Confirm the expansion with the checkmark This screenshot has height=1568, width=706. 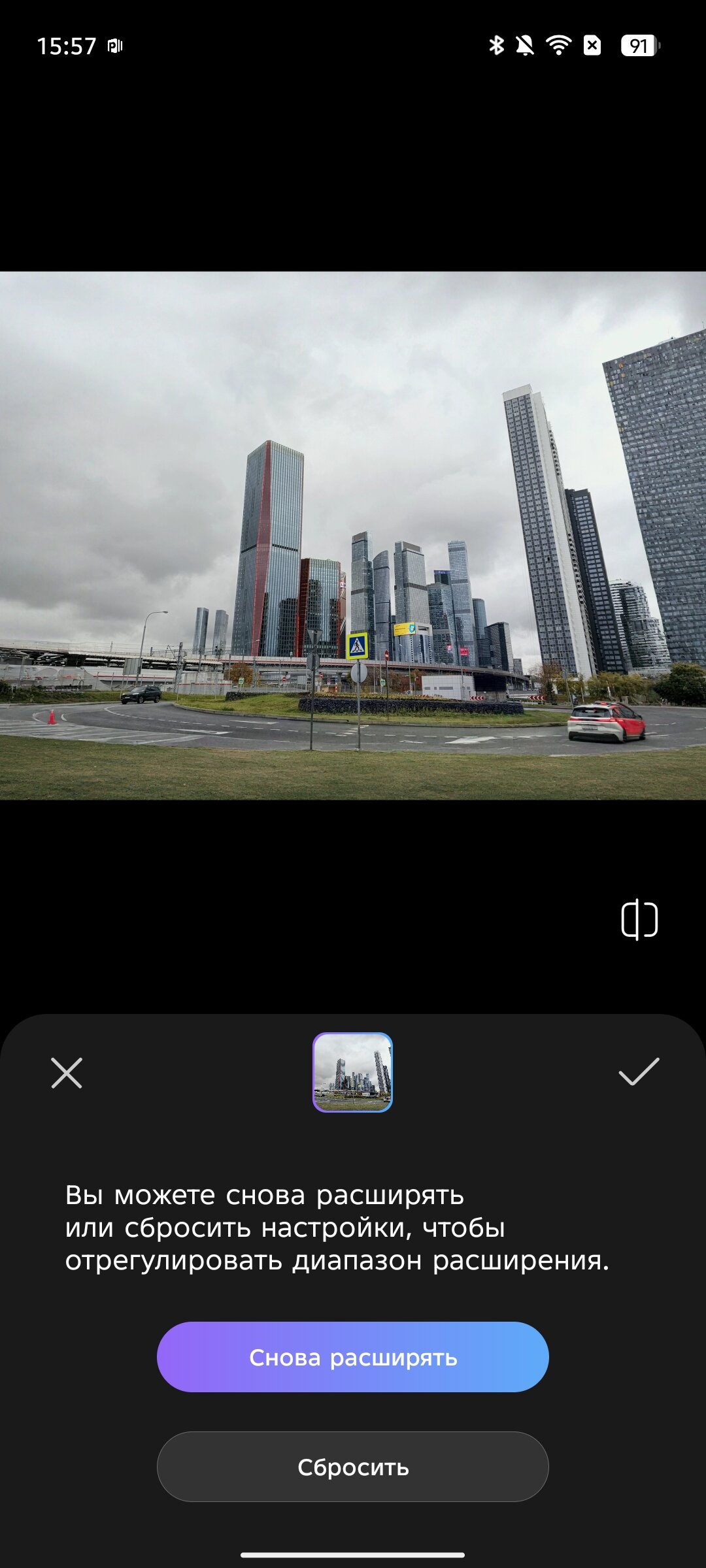coord(639,1072)
